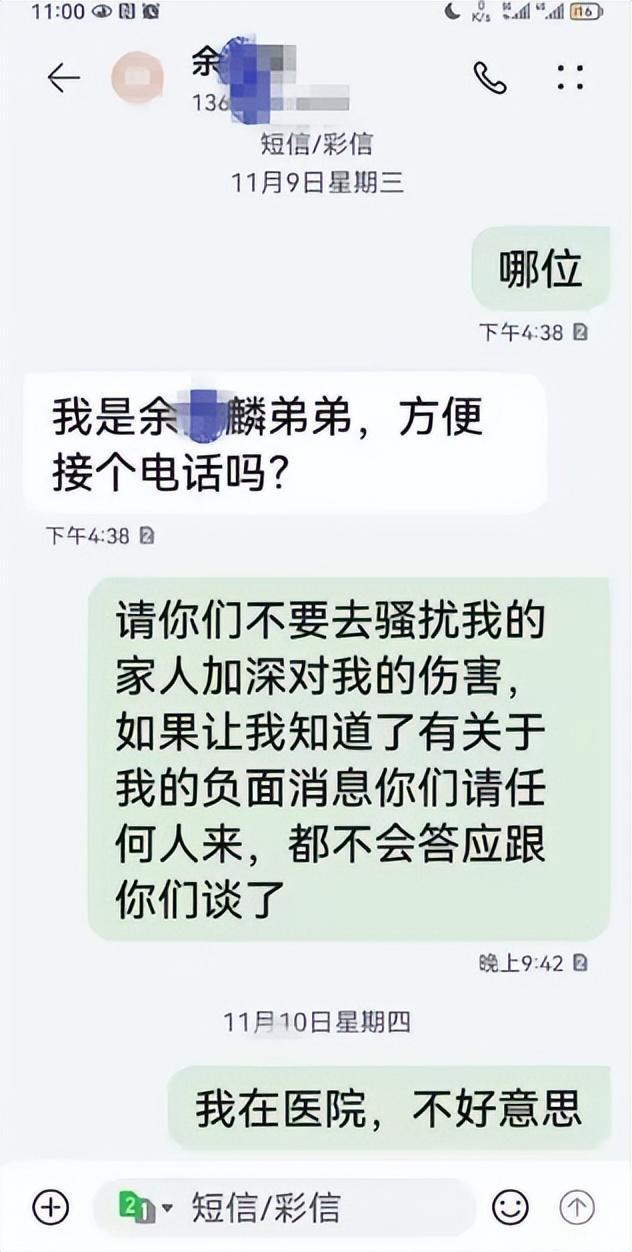This screenshot has width=632, height=1252.
Task: Switch the SIM card selector
Action: coord(144,1207)
